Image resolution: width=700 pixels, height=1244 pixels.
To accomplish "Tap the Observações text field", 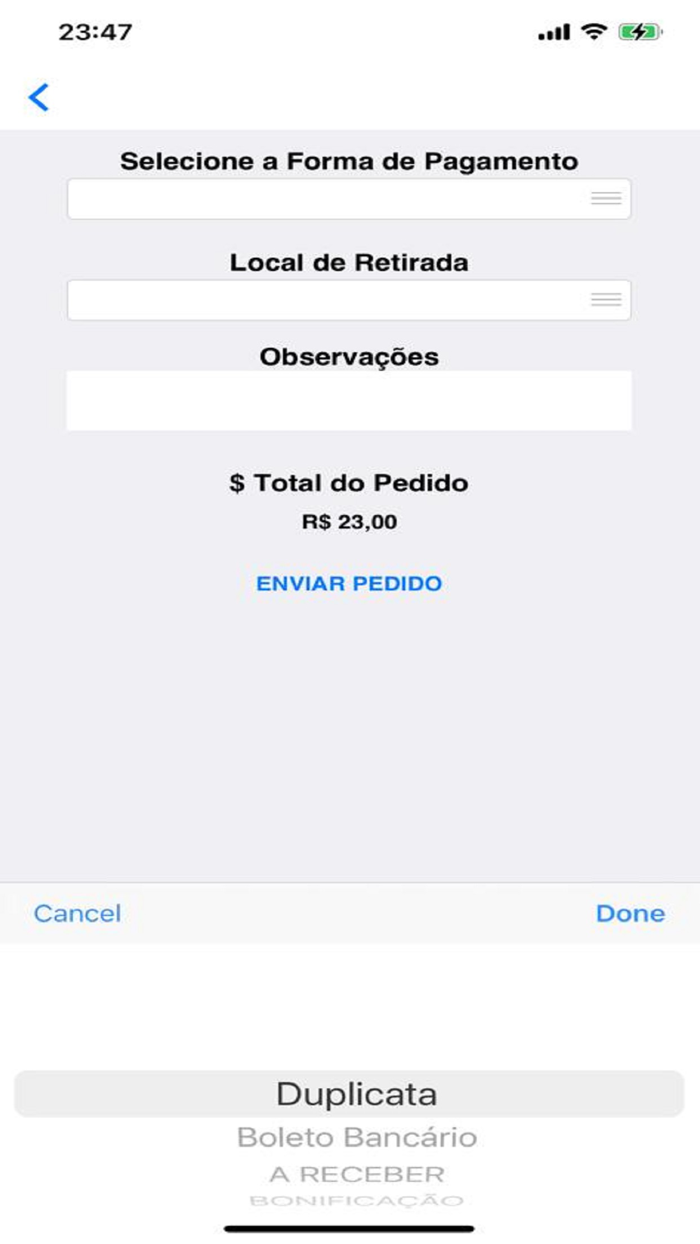I will [348, 401].
